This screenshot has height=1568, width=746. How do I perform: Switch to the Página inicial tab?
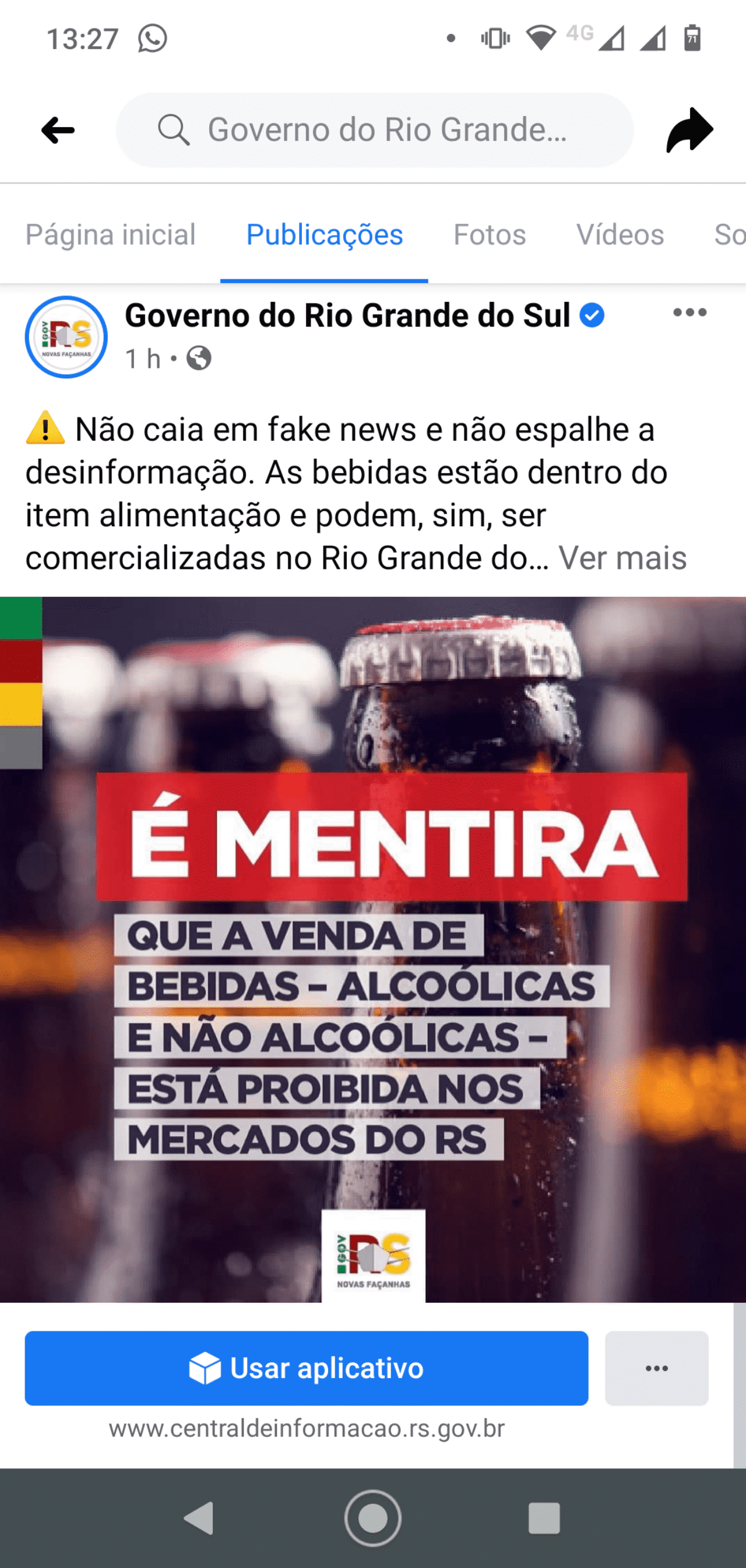coord(110,235)
